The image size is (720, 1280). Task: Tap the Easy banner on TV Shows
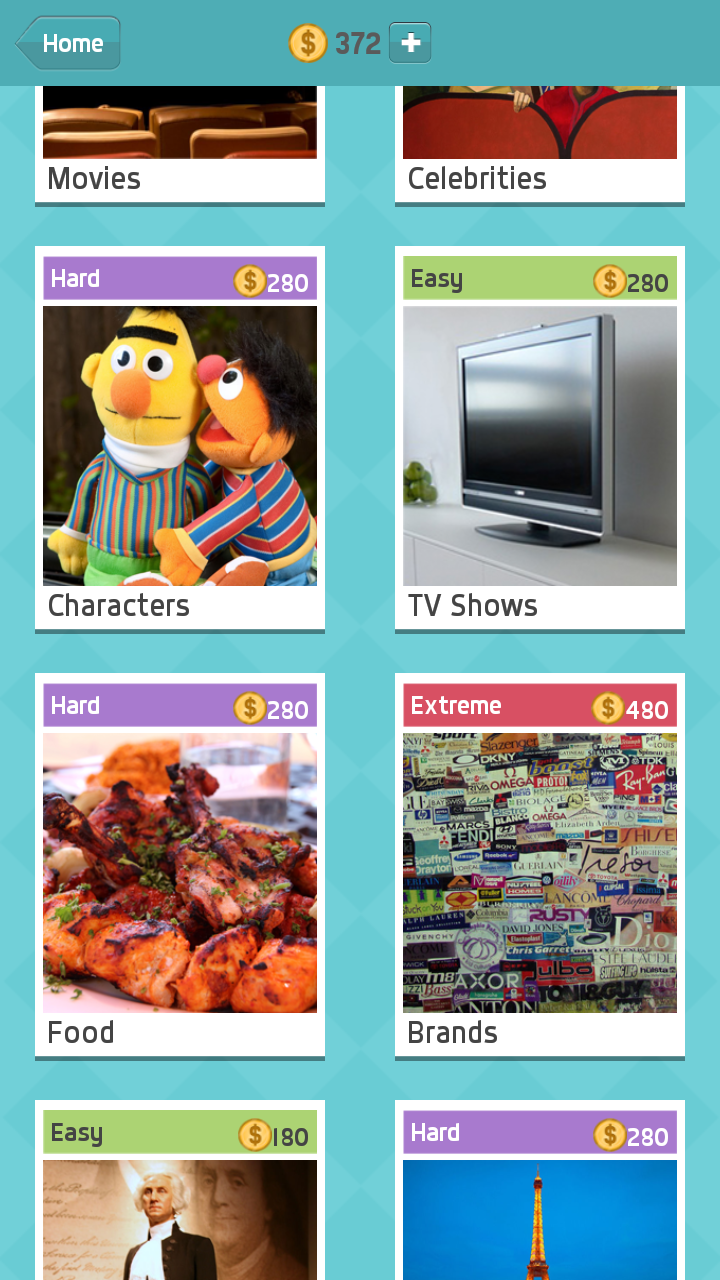tap(436, 279)
